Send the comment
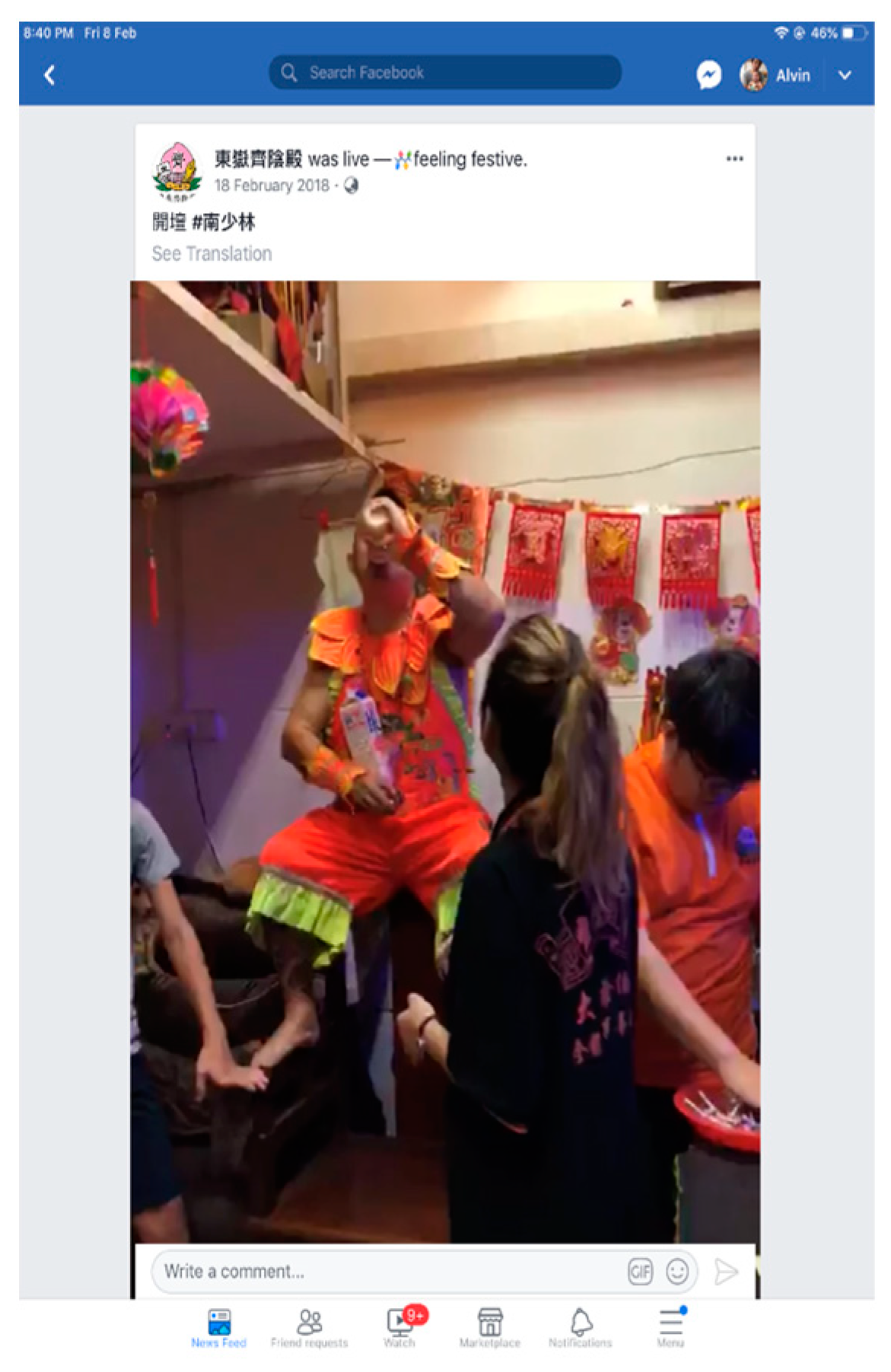This screenshot has width=891, height=1372. click(726, 1272)
